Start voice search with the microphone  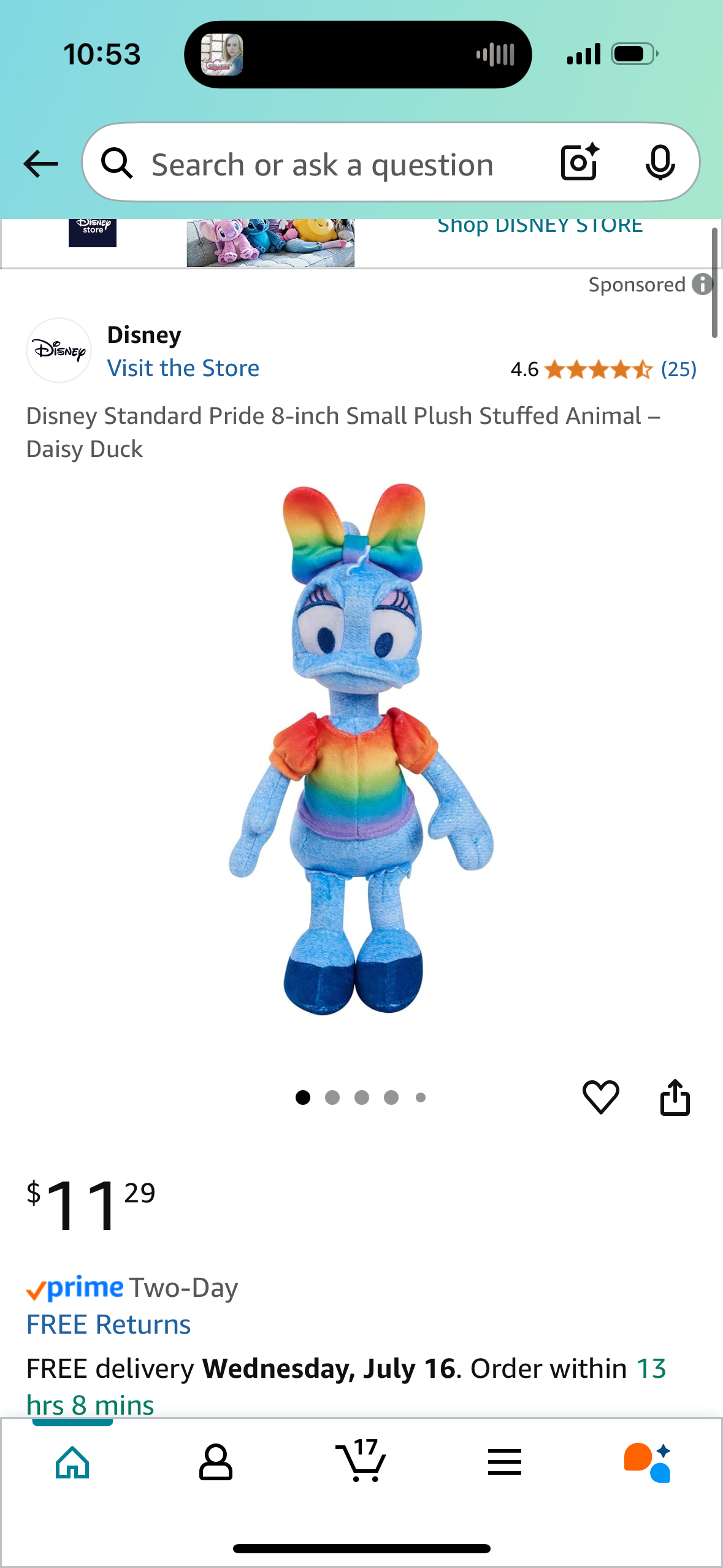660,163
